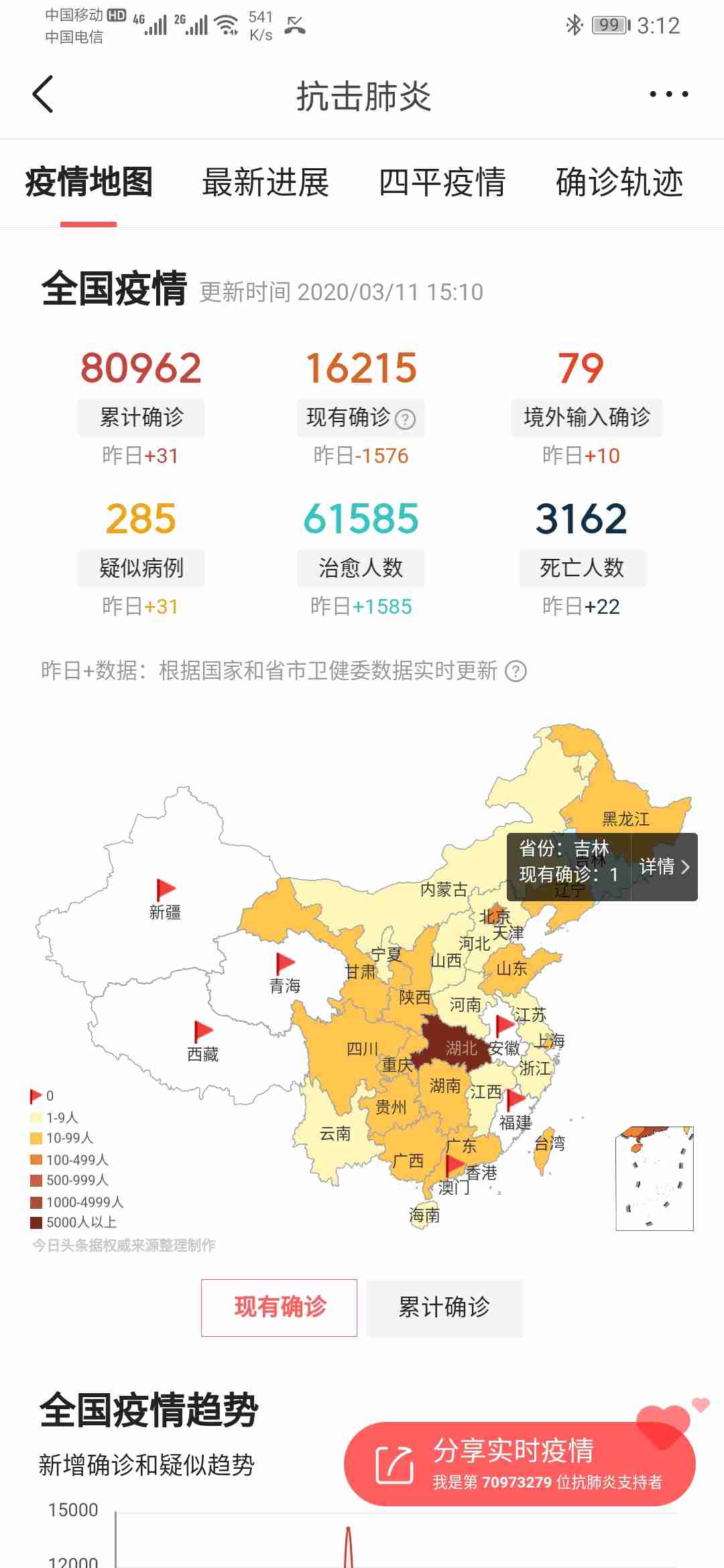Select the 确诊轨迹 tab
Image resolution: width=724 pixels, height=1568 pixels.
pyautogui.click(x=619, y=182)
